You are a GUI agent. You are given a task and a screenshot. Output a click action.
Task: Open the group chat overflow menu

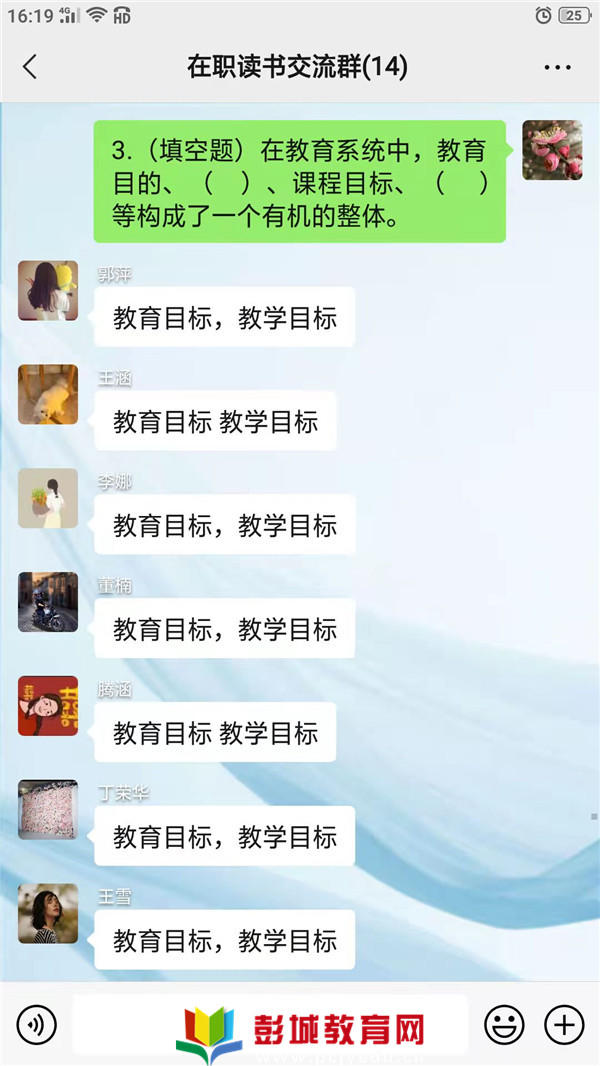(557, 67)
